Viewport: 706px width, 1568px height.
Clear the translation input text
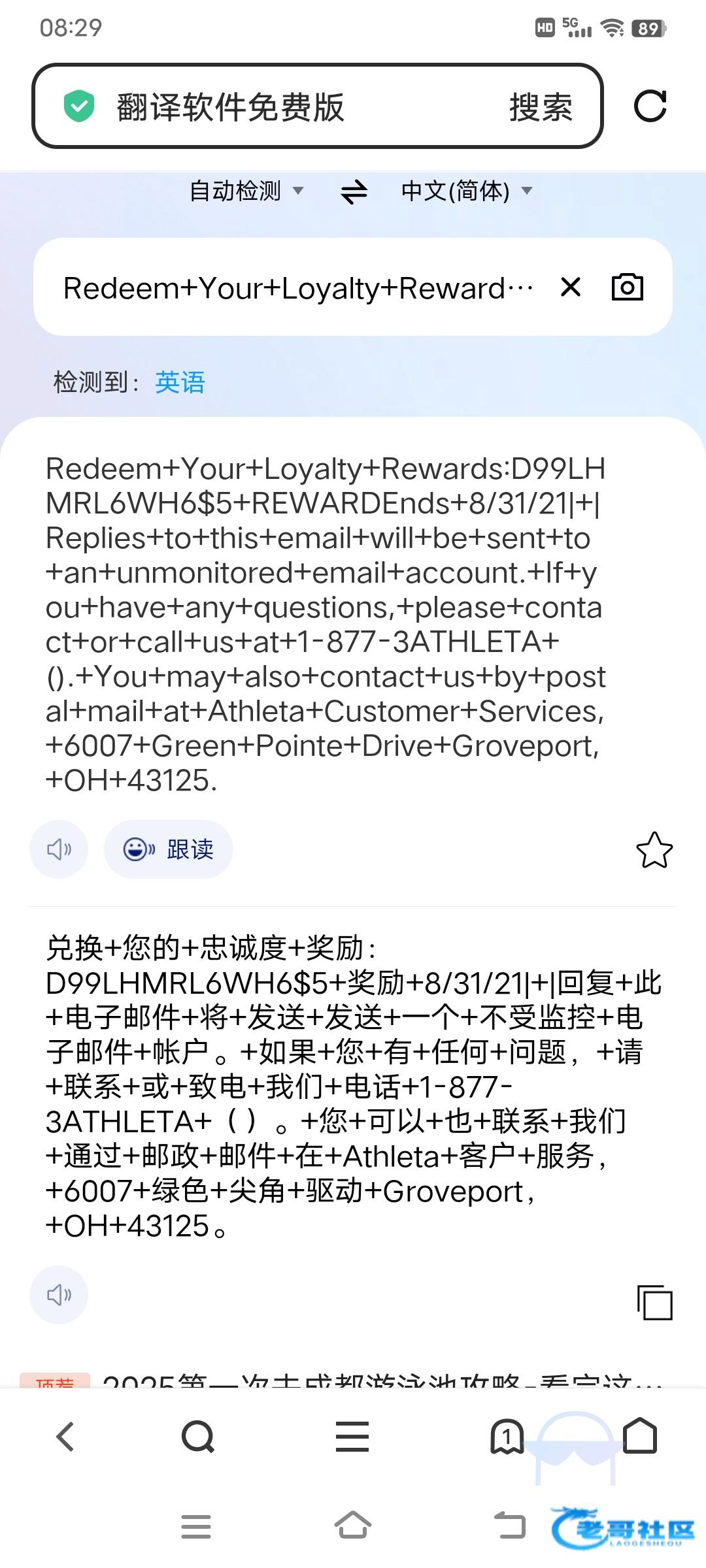[x=571, y=287]
